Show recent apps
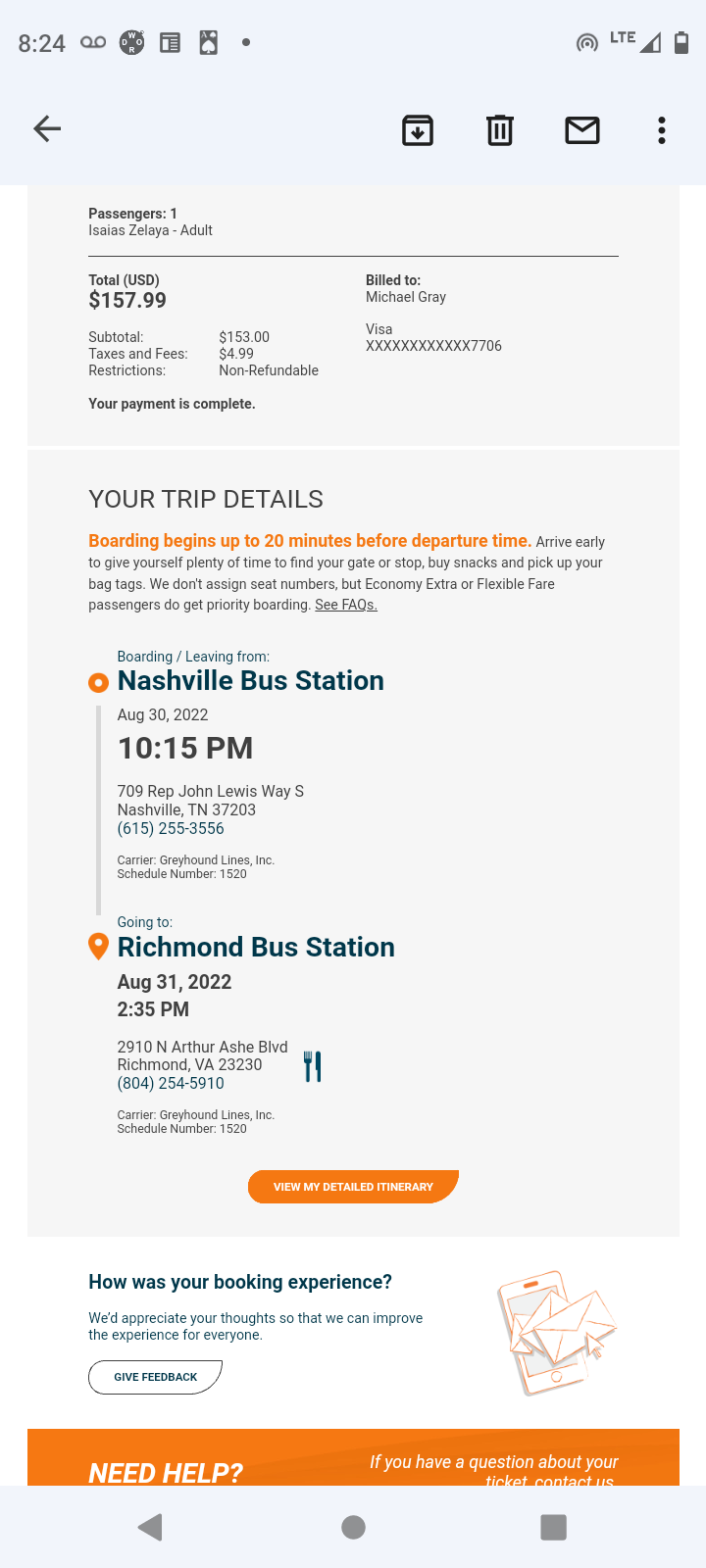 554,1527
